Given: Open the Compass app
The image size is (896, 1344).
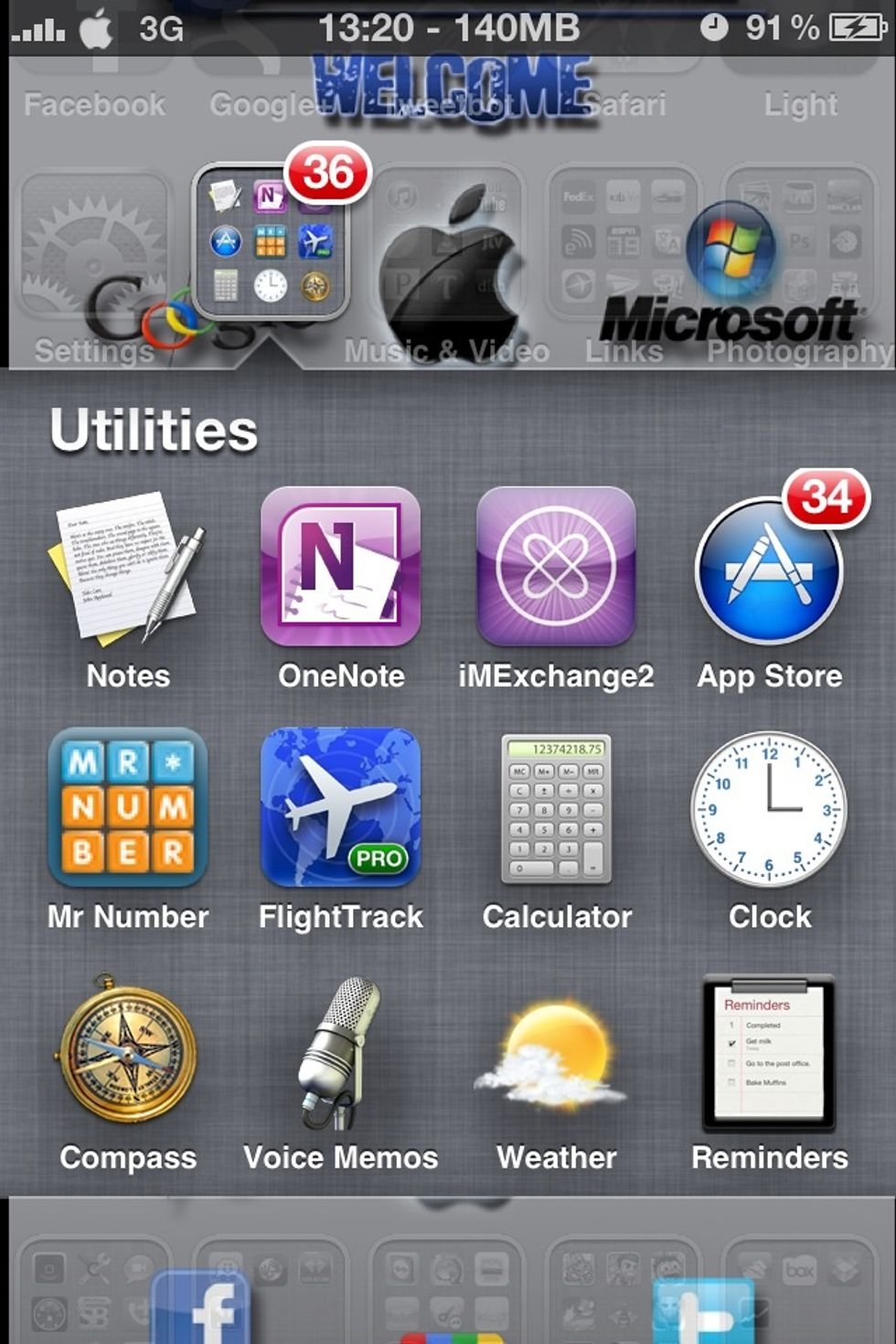Looking at the screenshot, I should point(128,1051).
